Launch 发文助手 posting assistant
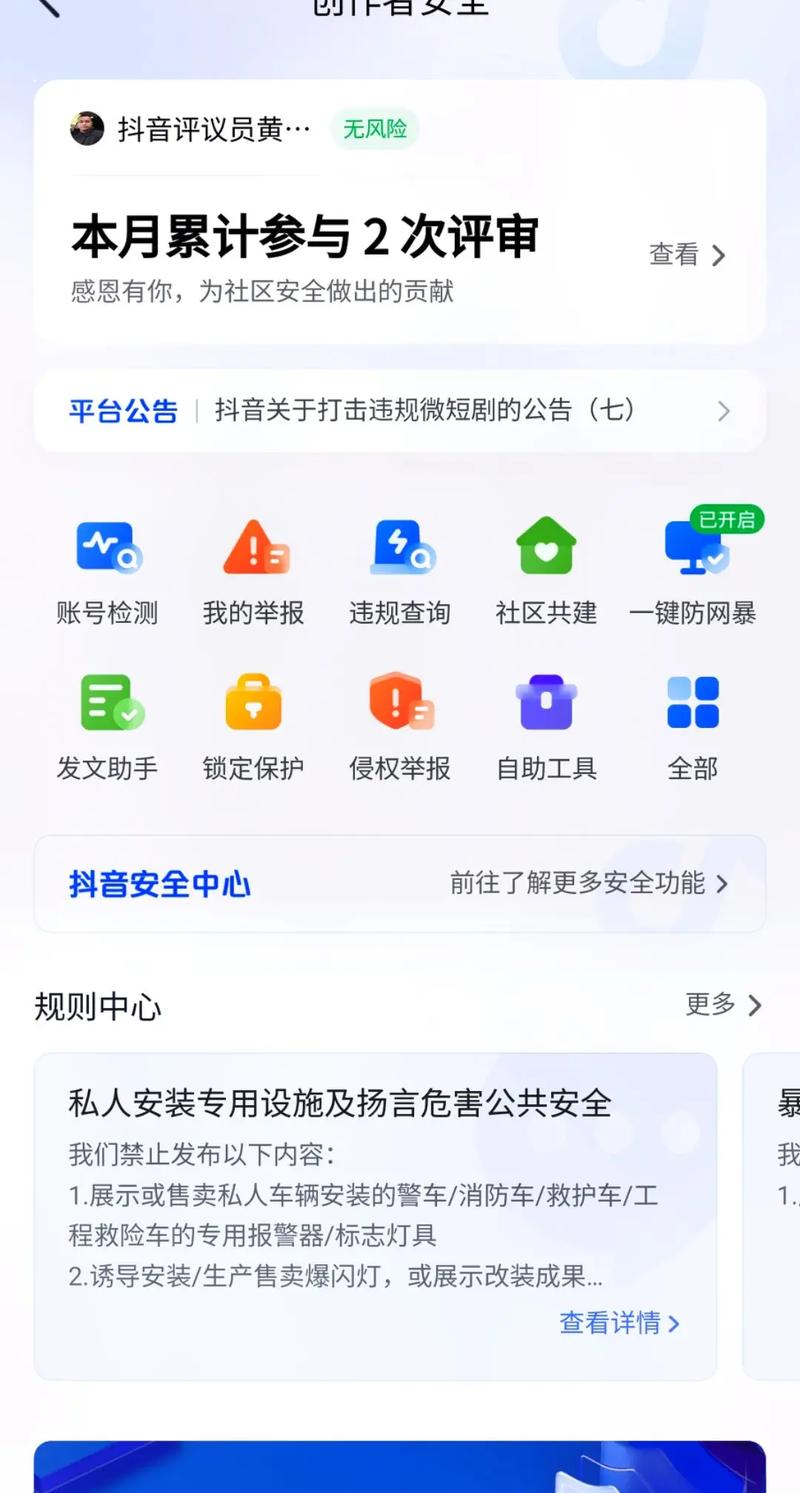The width and height of the screenshot is (800, 1493). pyautogui.click(x=107, y=726)
